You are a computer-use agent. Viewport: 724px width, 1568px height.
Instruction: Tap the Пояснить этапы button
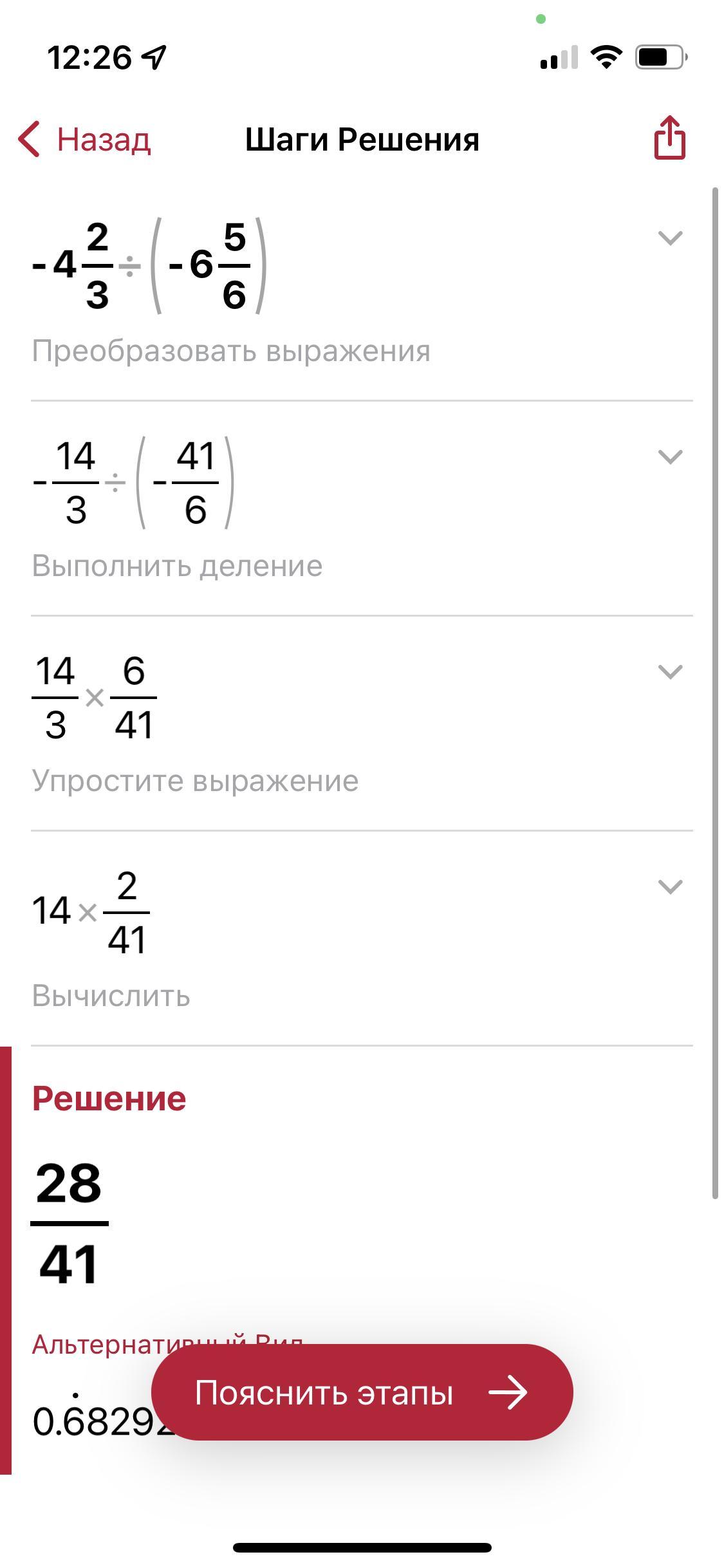362,1393
